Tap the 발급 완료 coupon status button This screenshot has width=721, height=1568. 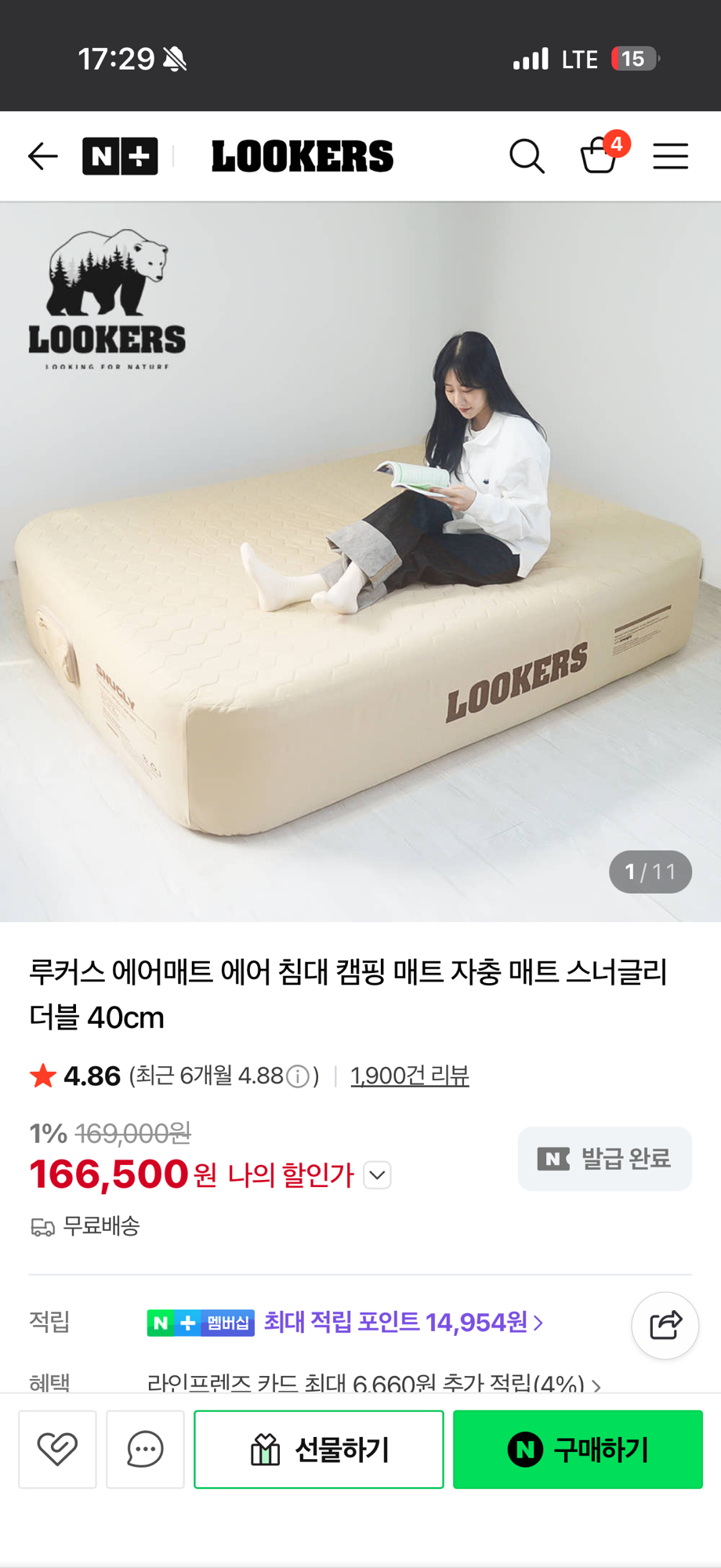point(604,1159)
